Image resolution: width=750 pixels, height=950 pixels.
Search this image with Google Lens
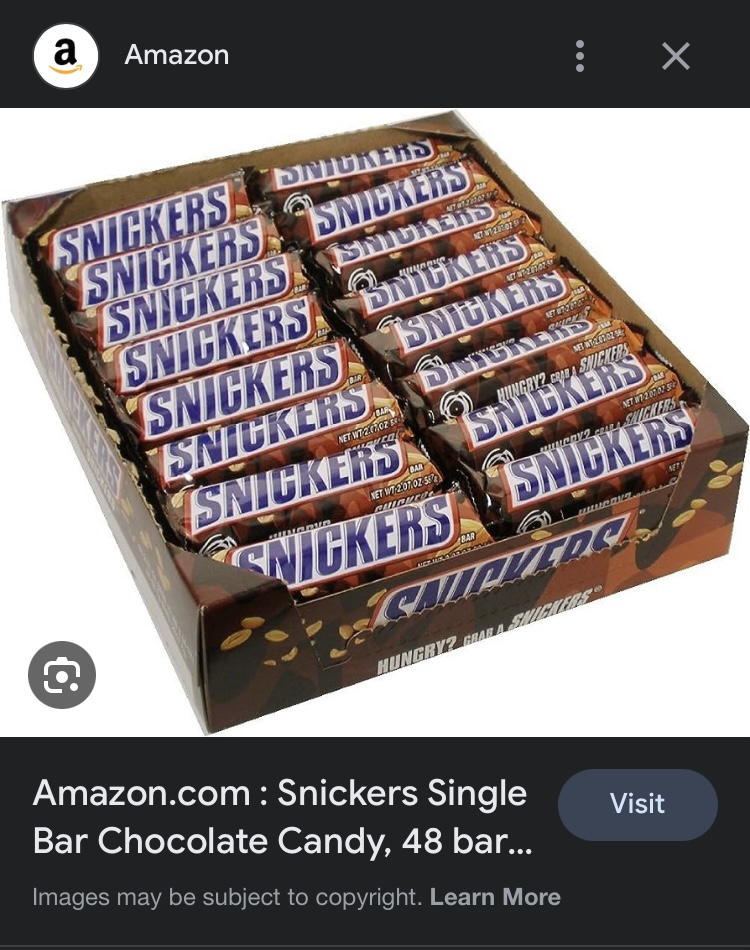point(62,675)
